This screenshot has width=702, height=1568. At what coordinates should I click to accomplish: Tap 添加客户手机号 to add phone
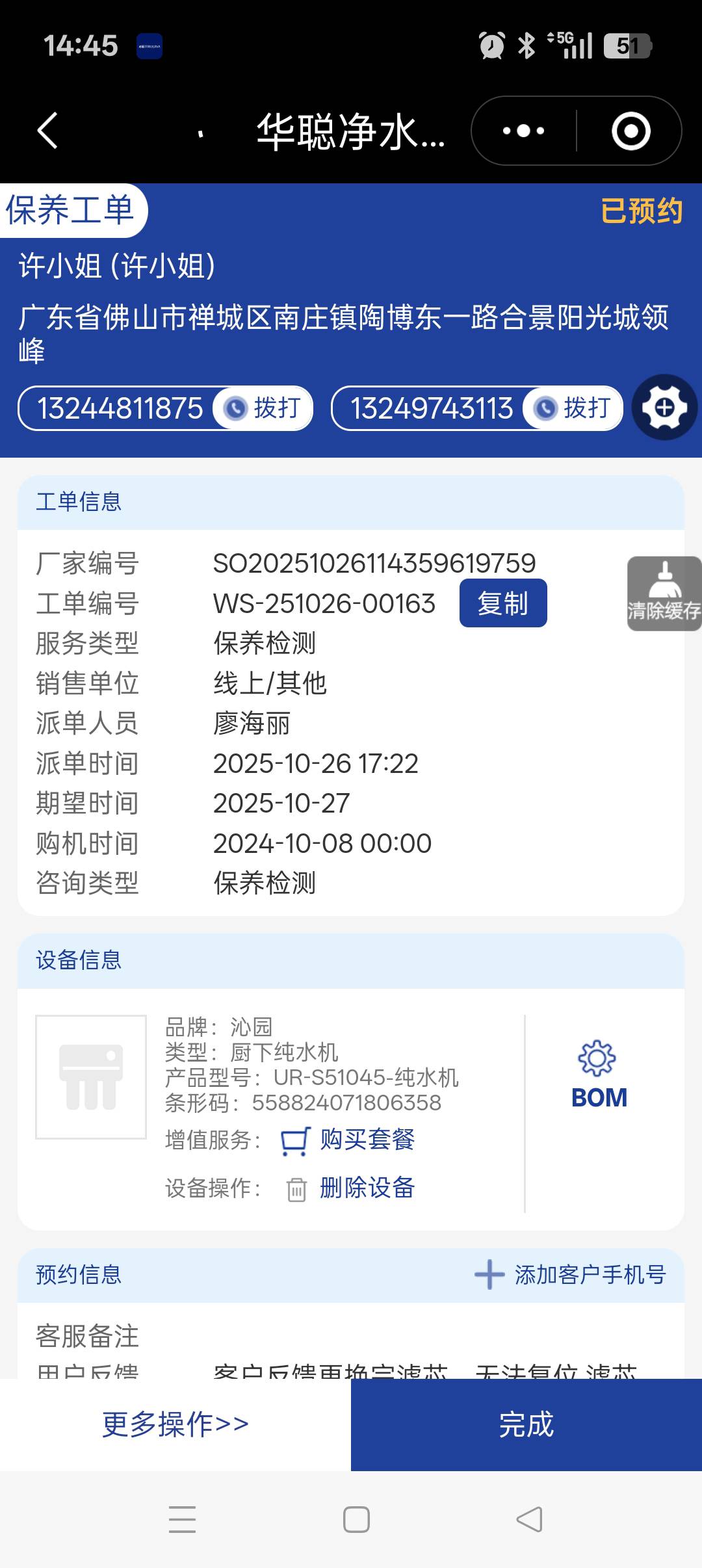click(571, 1275)
